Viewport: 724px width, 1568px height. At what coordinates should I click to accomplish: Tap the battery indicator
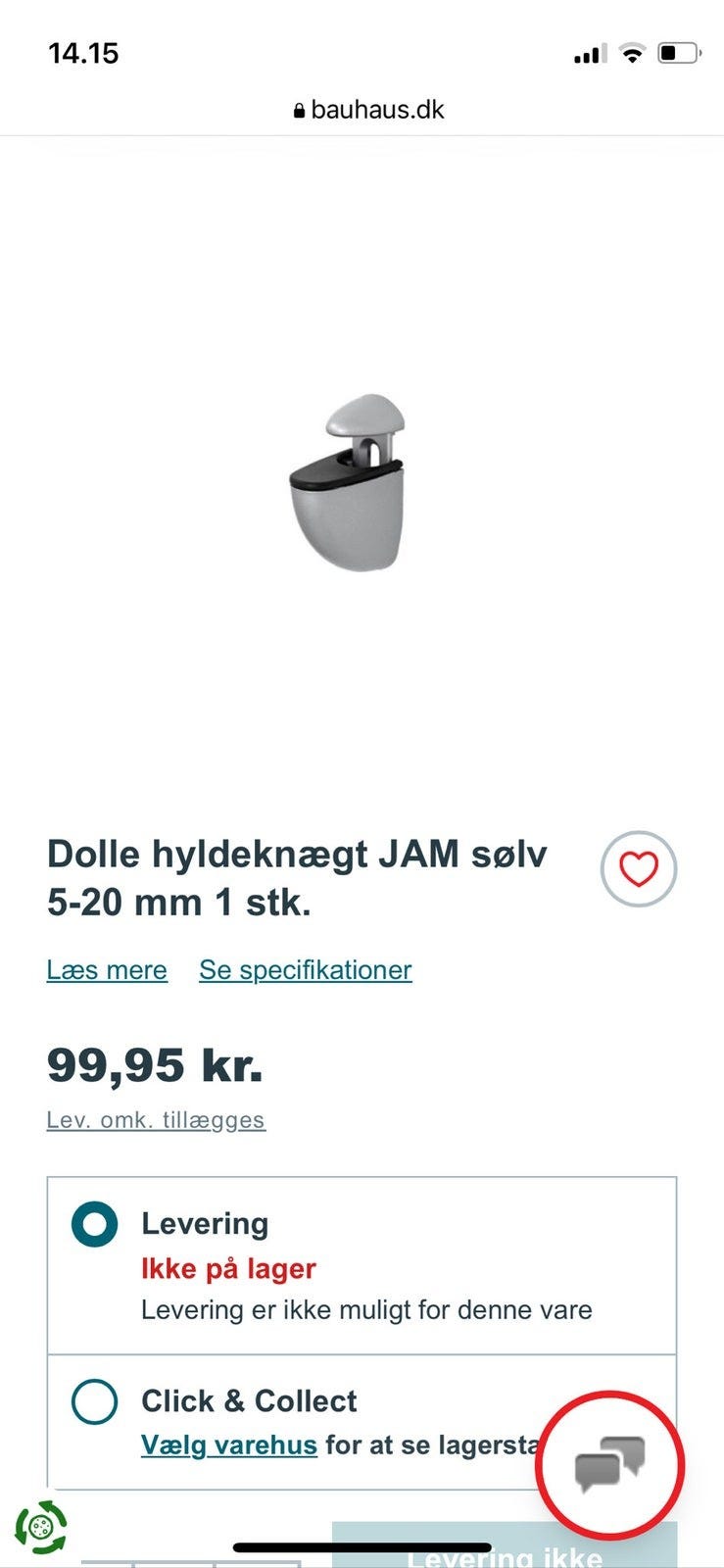678,54
